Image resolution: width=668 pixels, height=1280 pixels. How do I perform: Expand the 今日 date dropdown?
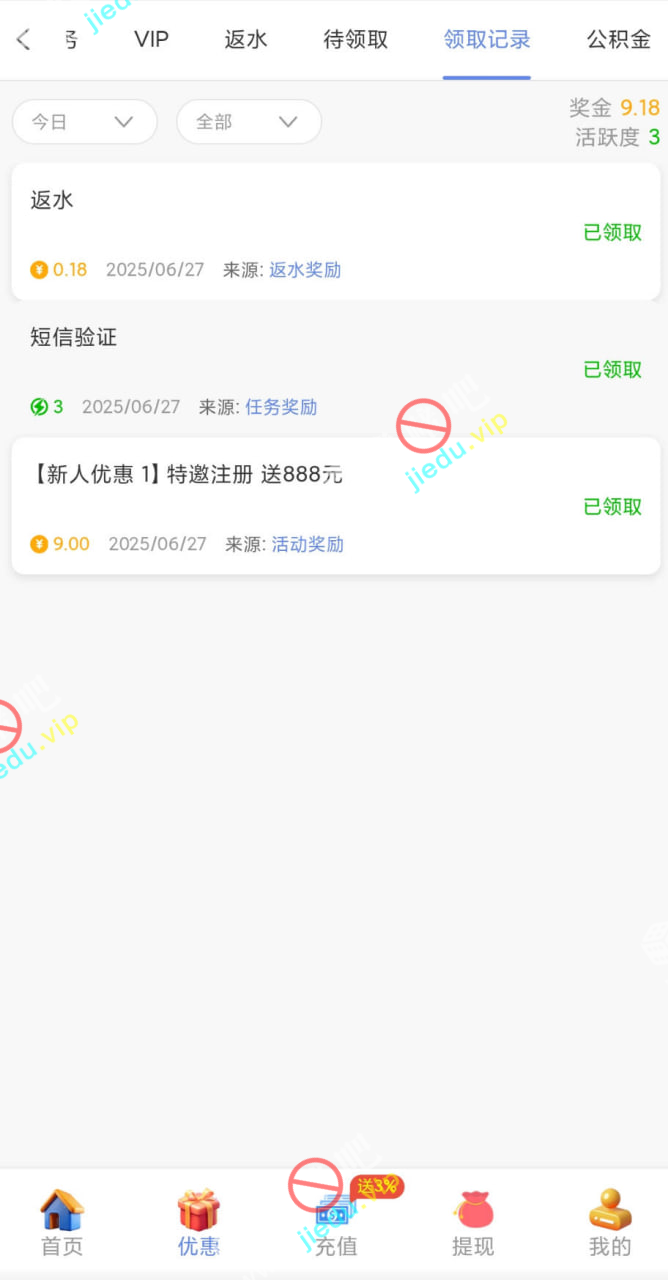click(84, 122)
